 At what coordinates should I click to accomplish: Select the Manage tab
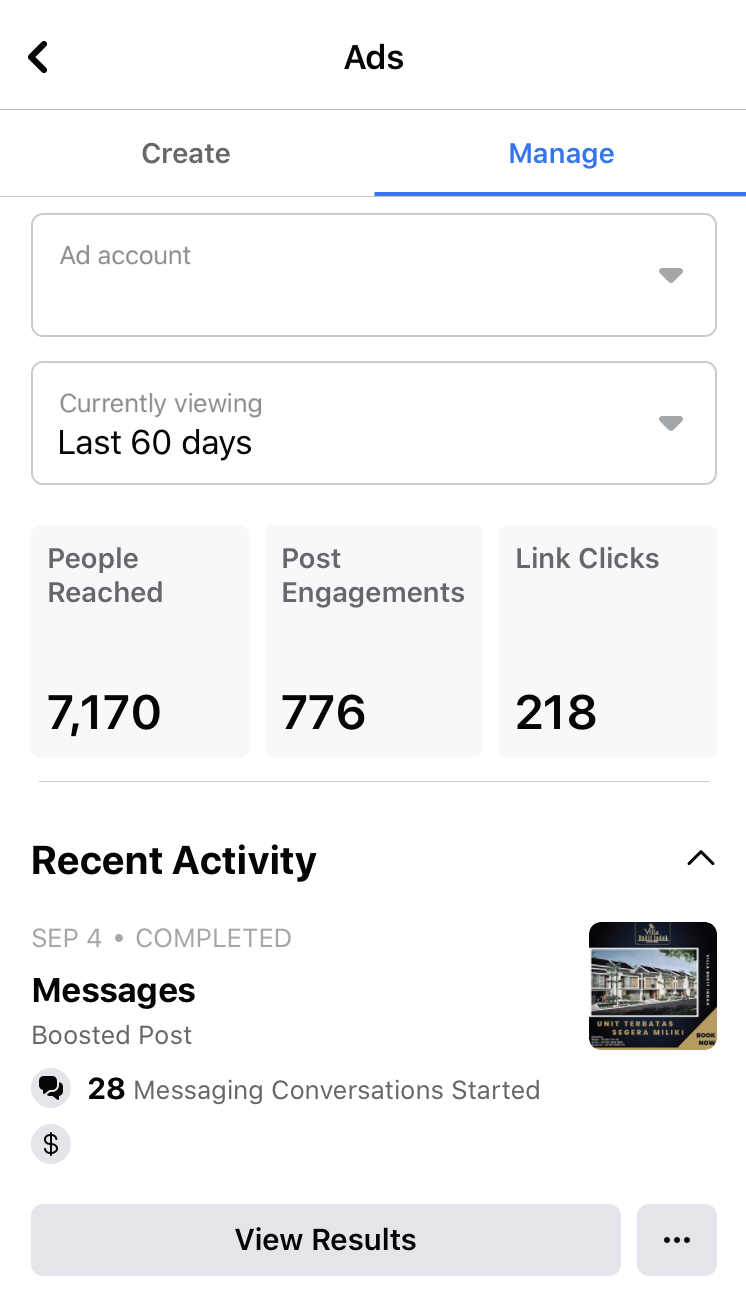point(561,153)
